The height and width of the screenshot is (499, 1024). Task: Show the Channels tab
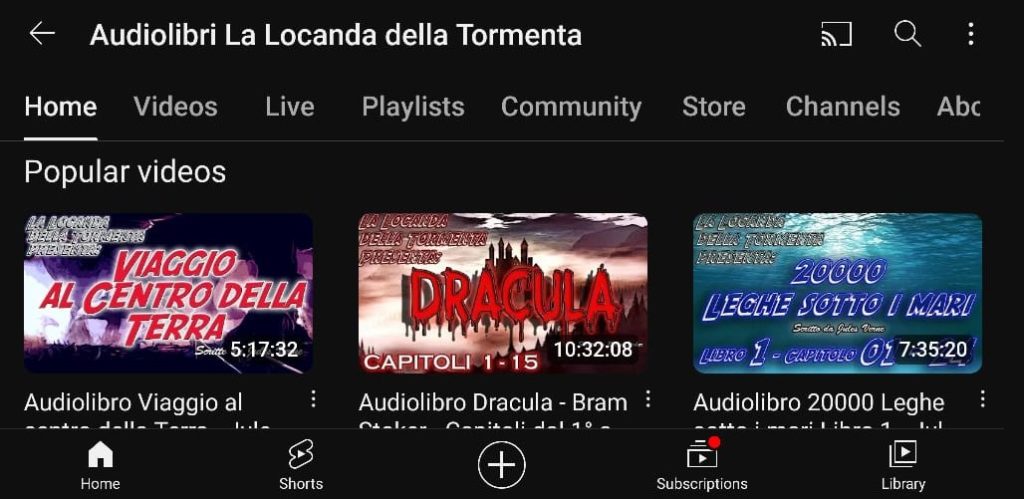(x=842, y=107)
